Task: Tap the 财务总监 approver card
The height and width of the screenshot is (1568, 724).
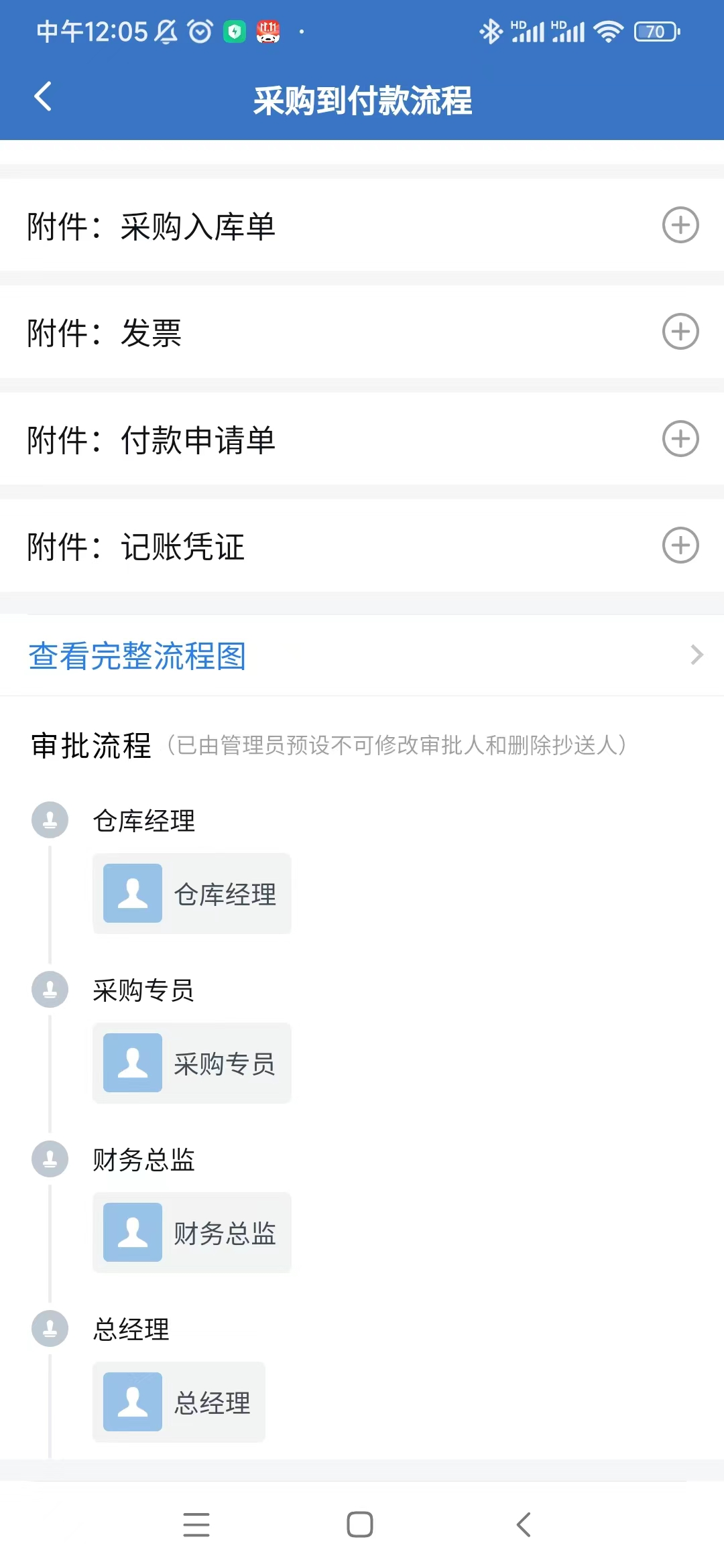Action: 192,1232
